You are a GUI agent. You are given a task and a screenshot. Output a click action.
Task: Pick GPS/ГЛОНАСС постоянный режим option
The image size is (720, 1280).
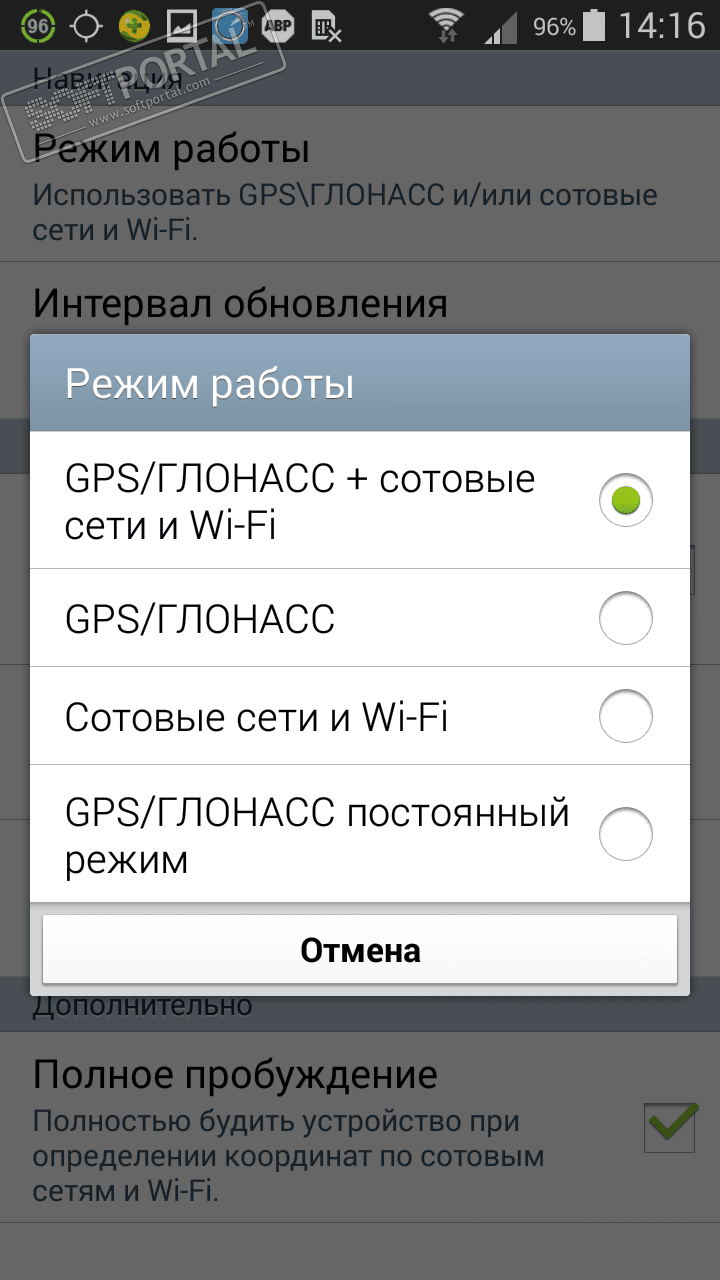[x=360, y=834]
